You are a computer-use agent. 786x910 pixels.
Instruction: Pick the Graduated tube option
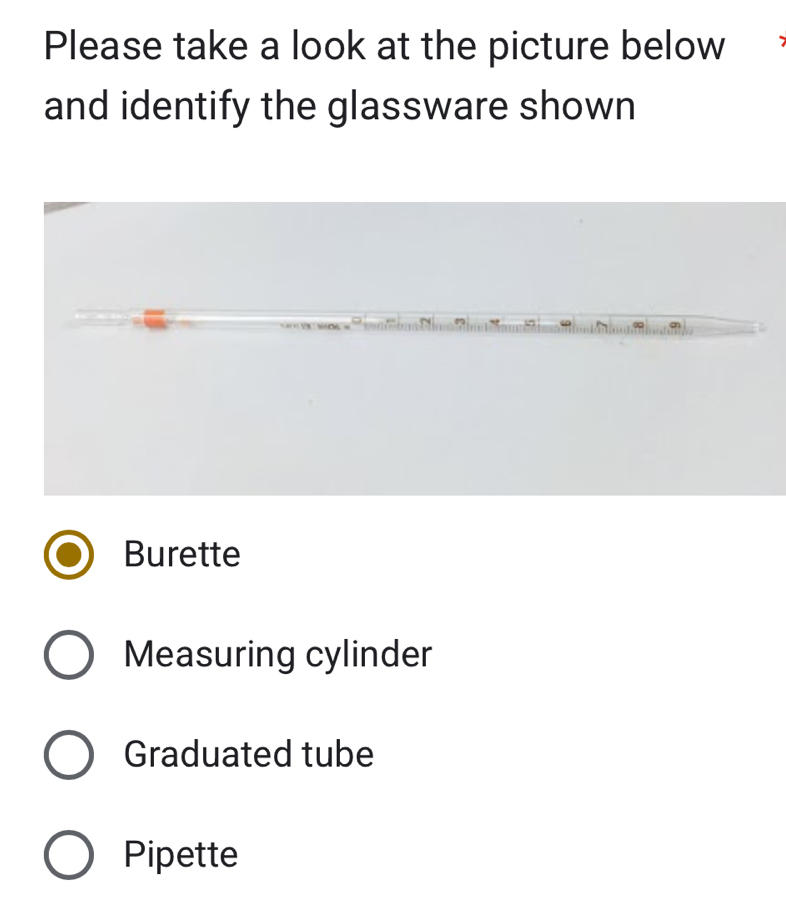[69, 755]
